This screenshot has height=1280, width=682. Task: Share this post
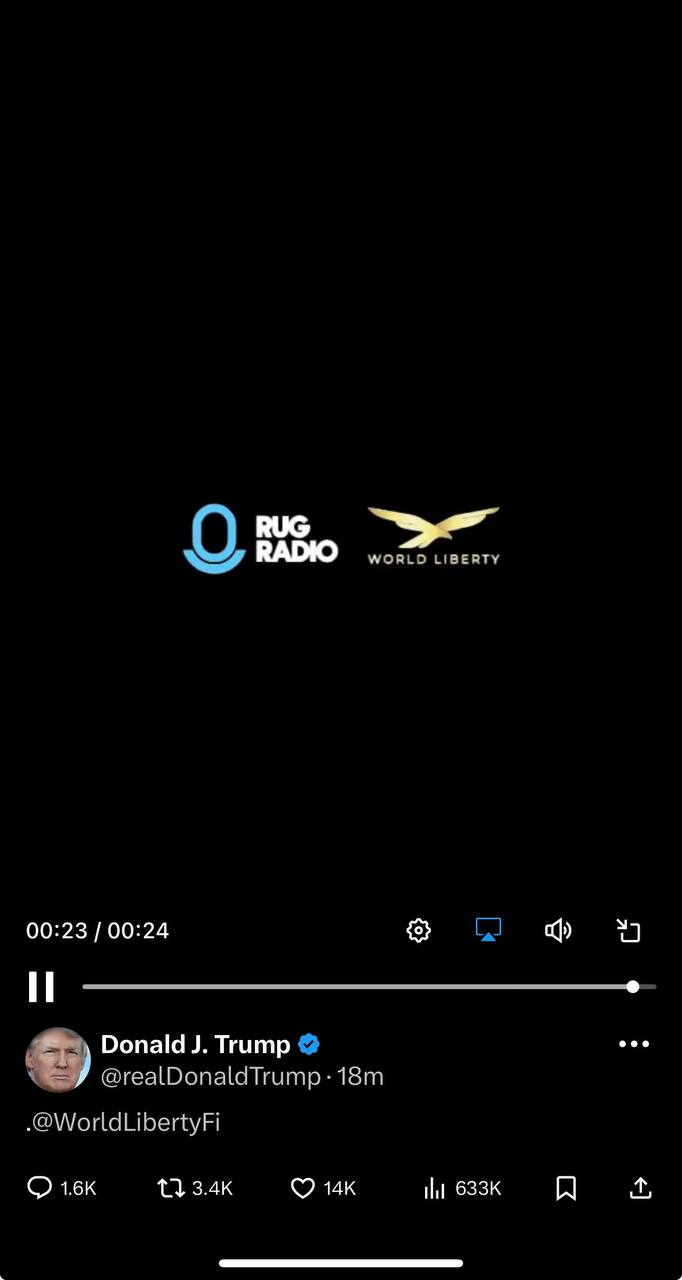click(x=641, y=1188)
